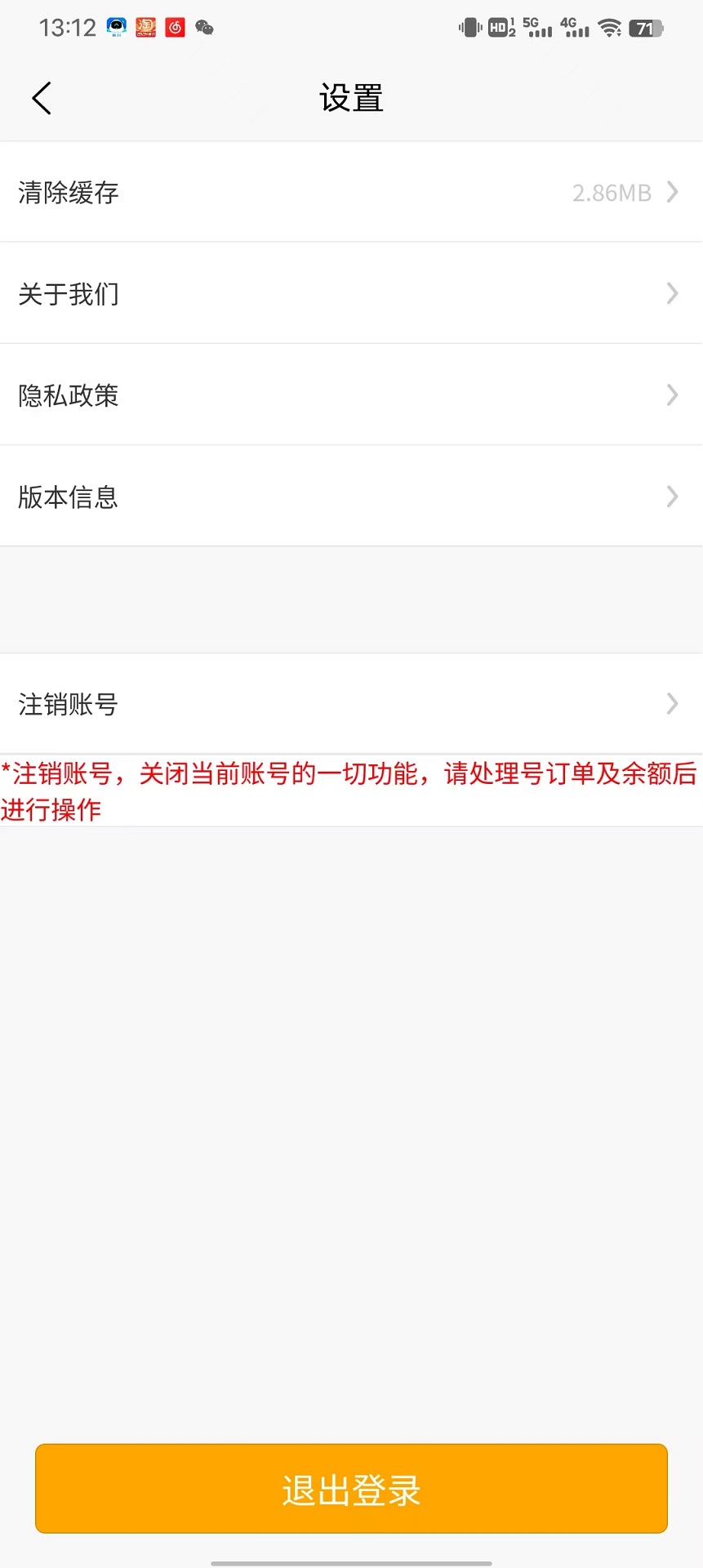Tap the vibration mode icon in status bar
This screenshot has width=703, height=1568.
(469, 27)
